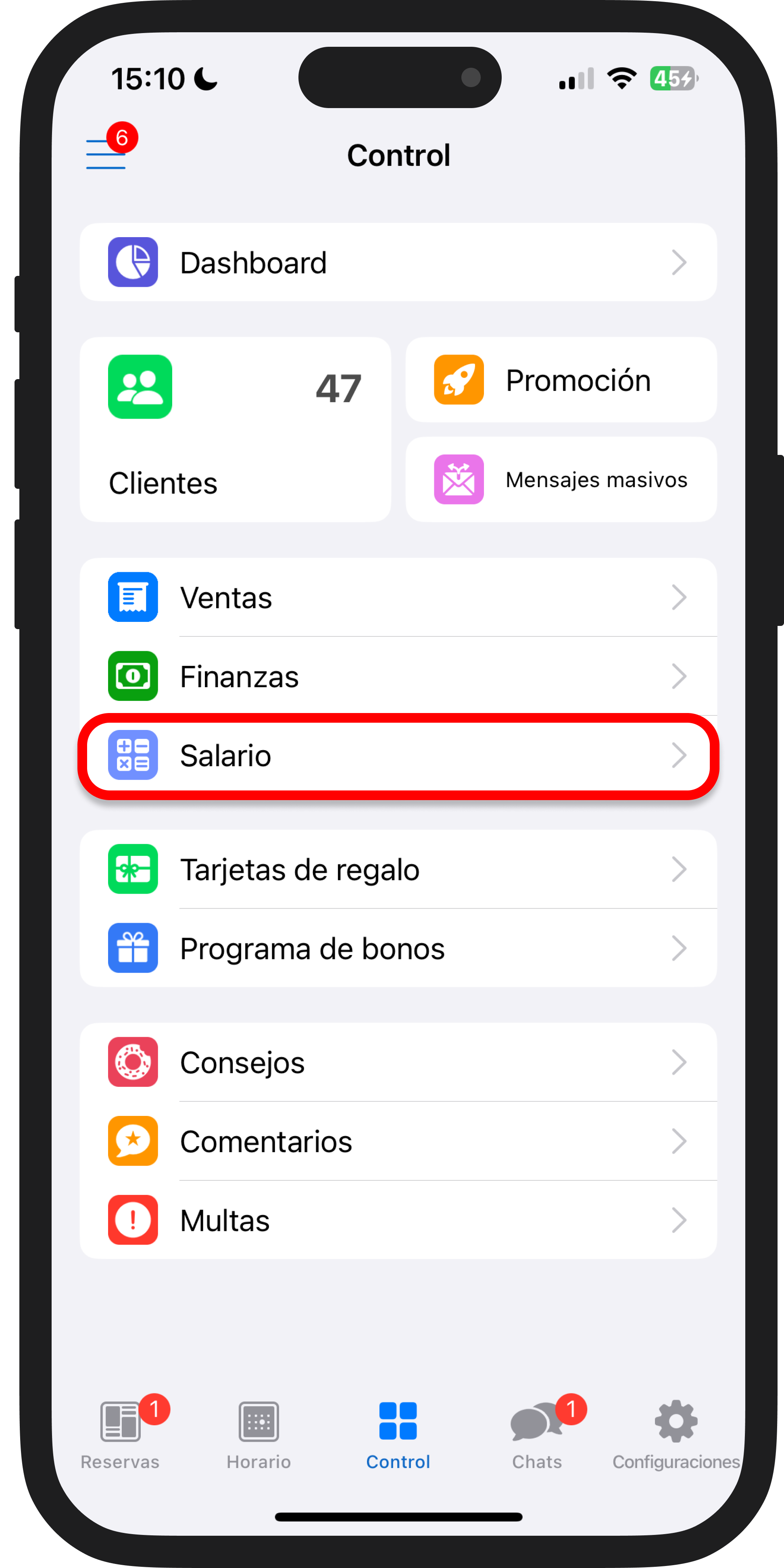View the Consejos section
This screenshot has width=784, height=1568.
pos(398,1063)
